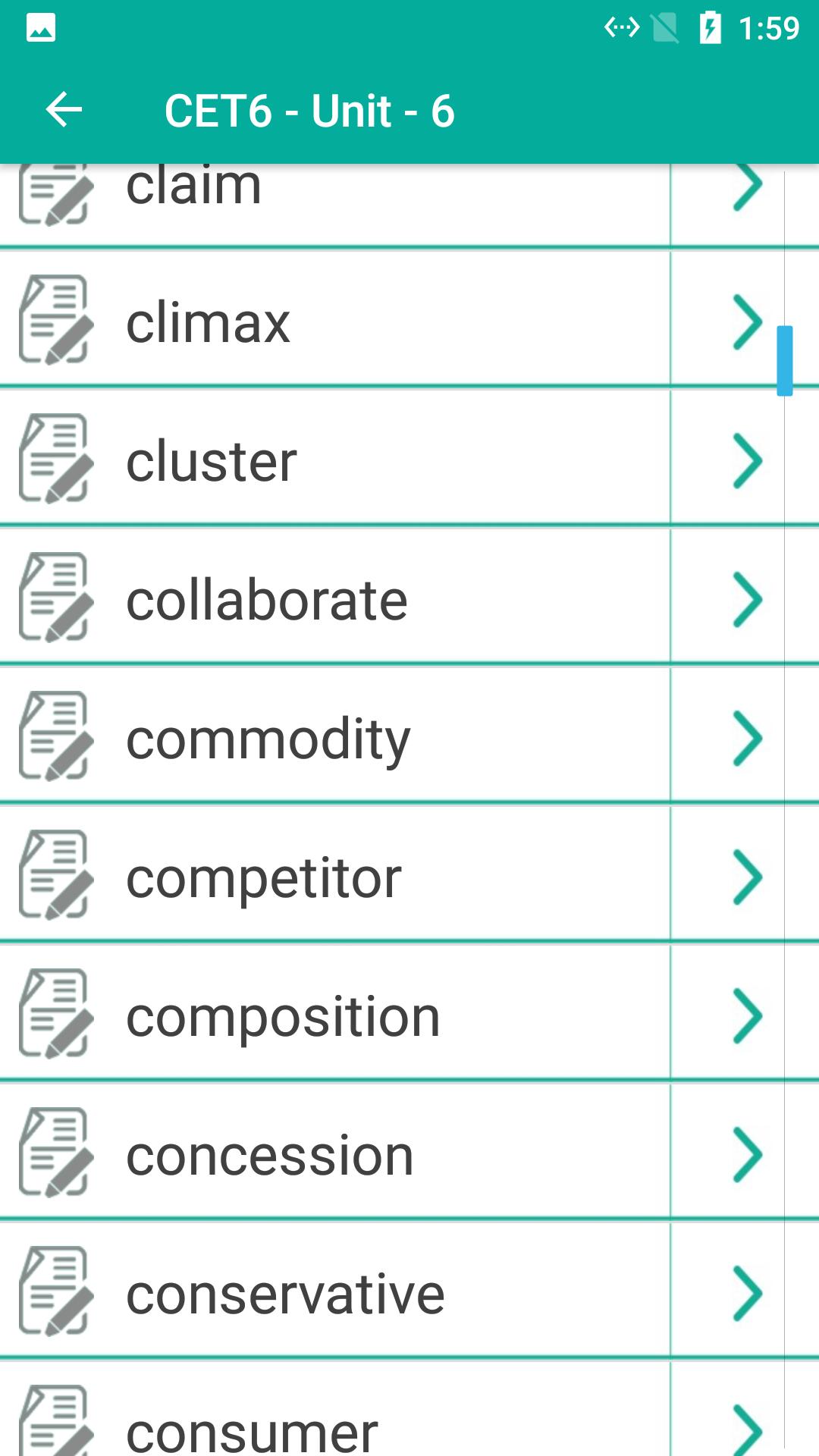This screenshot has width=819, height=1456.
Task: Tap the arrow beside concession
Action: coord(747,1155)
